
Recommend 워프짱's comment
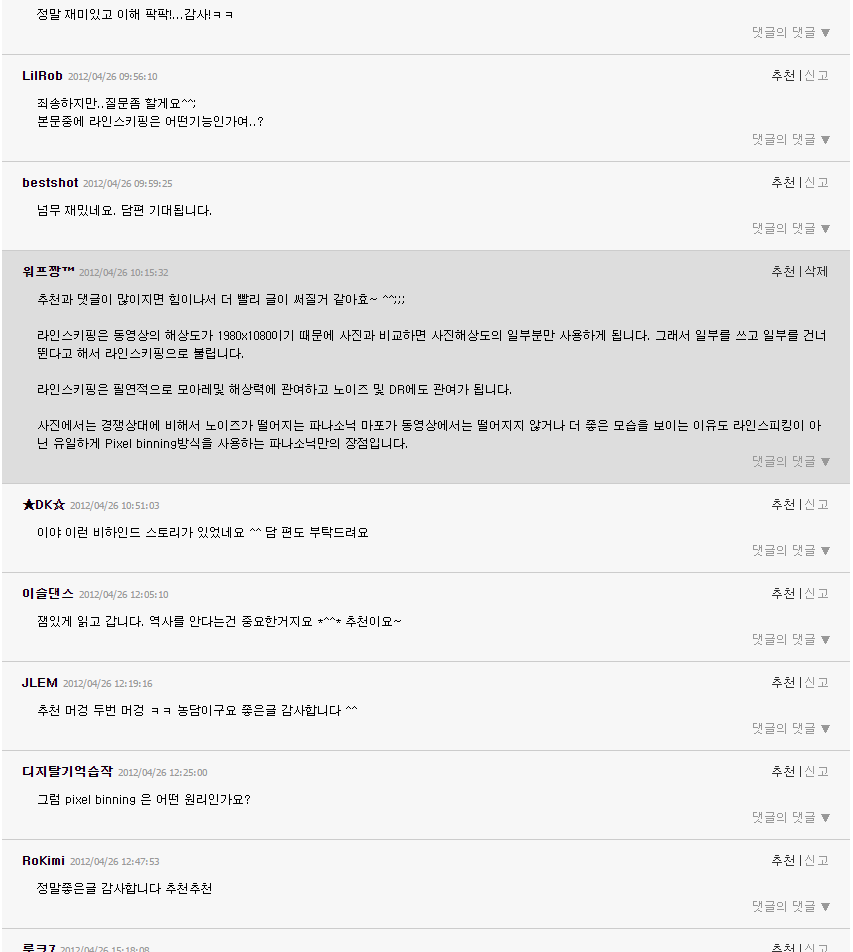pyautogui.click(x=783, y=272)
